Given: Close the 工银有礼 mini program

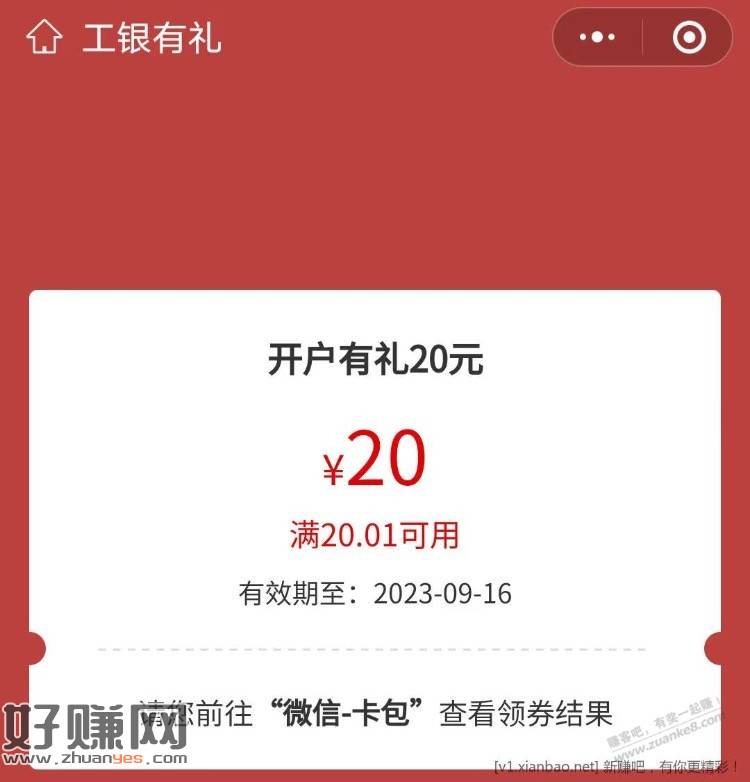Looking at the screenshot, I should coord(689,38).
